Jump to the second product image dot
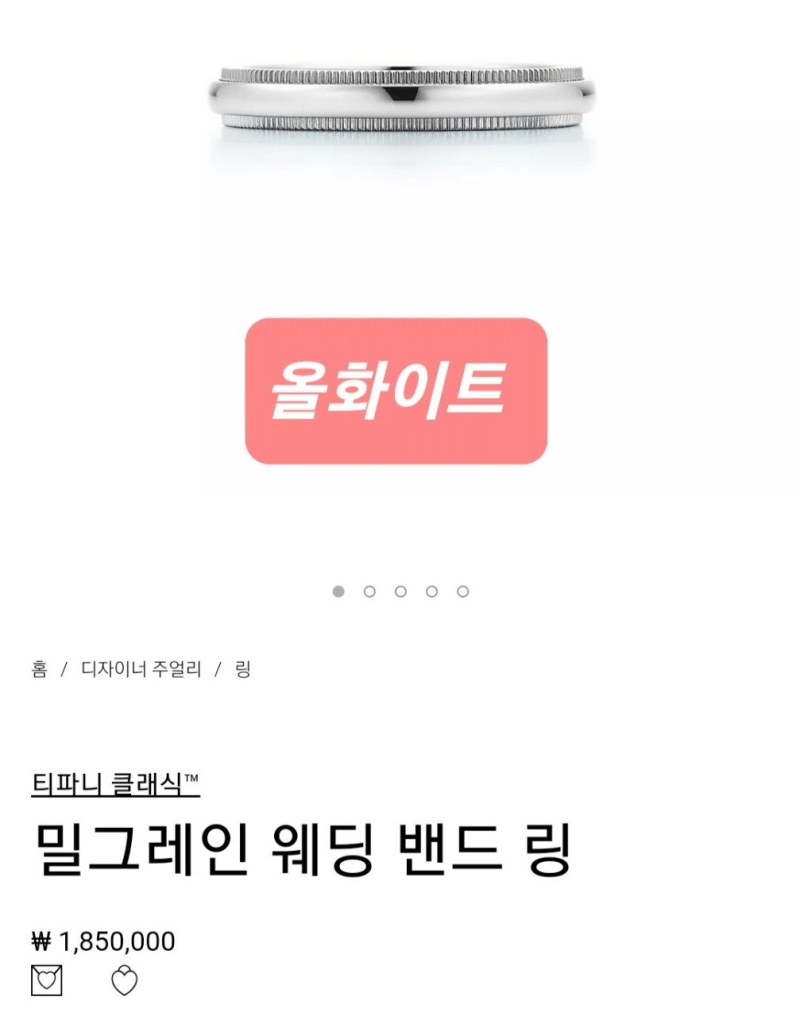 point(369,591)
